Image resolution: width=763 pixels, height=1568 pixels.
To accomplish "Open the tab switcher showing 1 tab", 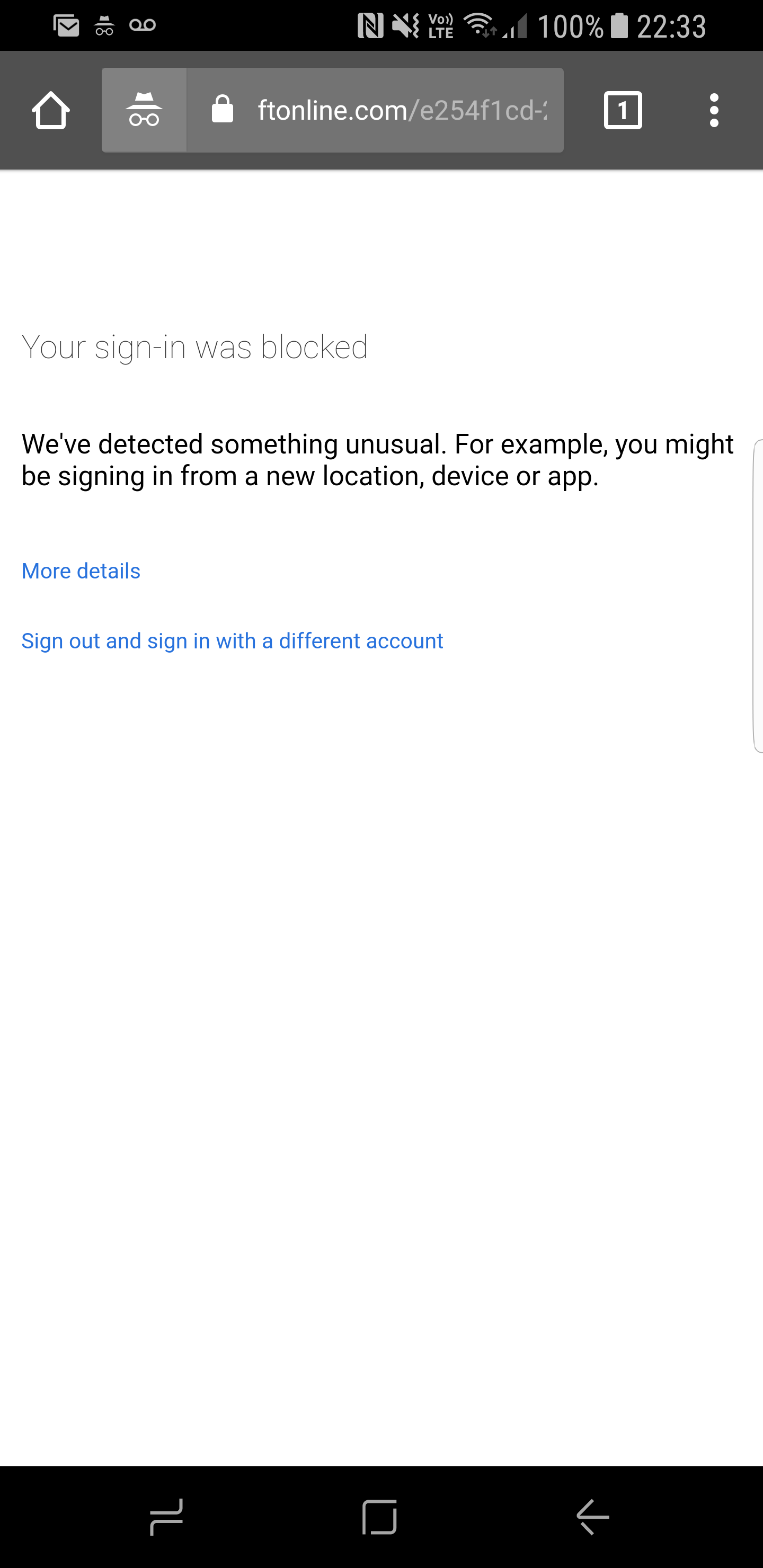I will [x=623, y=111].
